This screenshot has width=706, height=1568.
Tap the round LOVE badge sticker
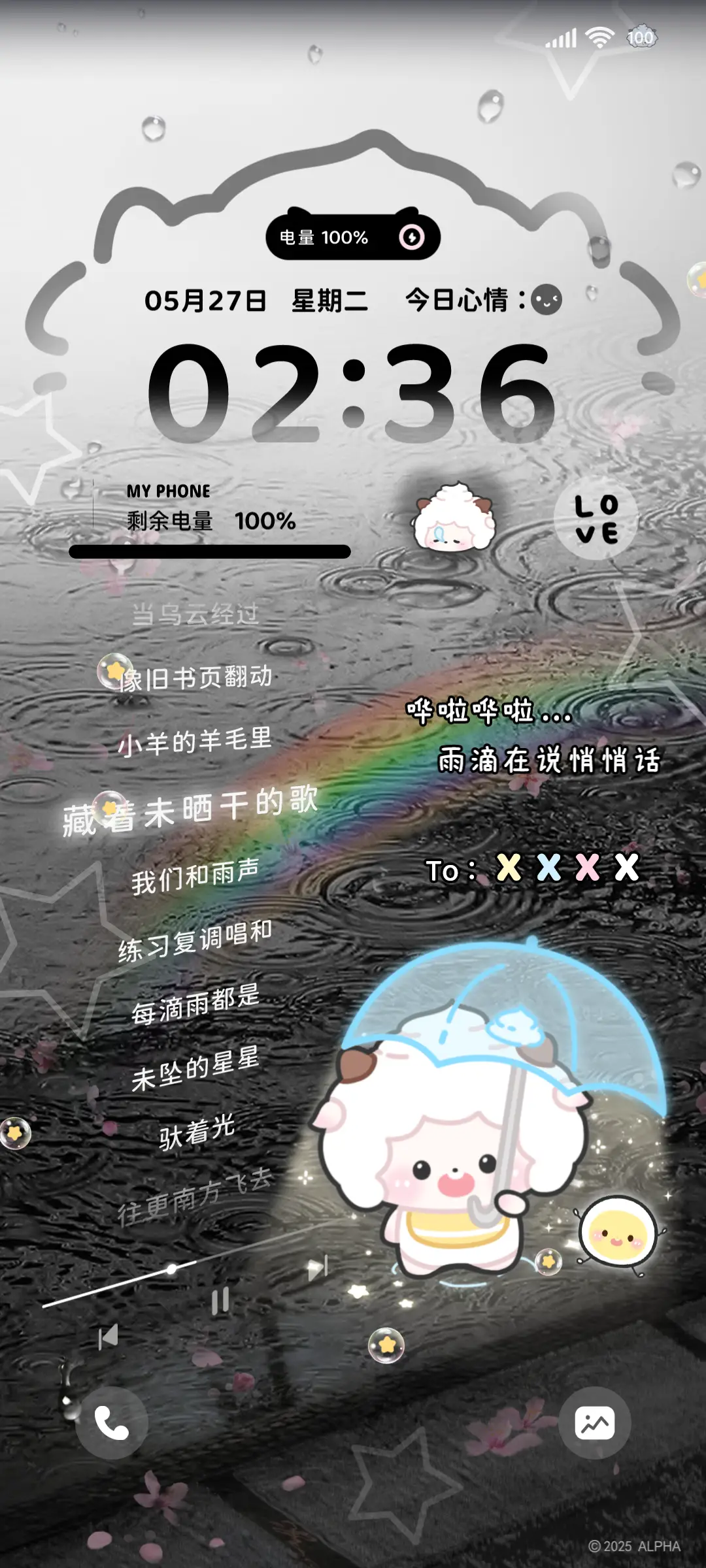596,519
